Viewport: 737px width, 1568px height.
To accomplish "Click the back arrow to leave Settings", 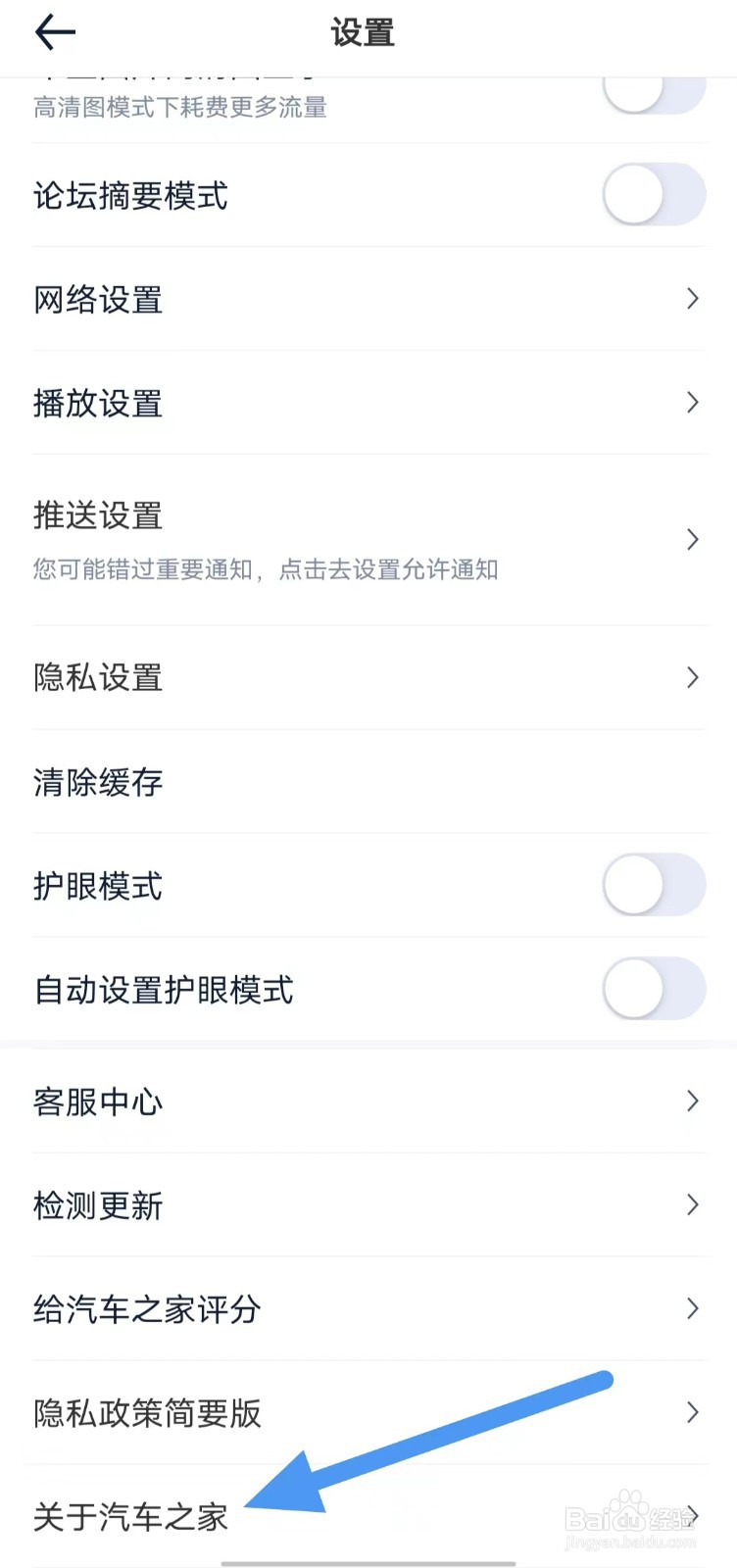I will 54,32.
